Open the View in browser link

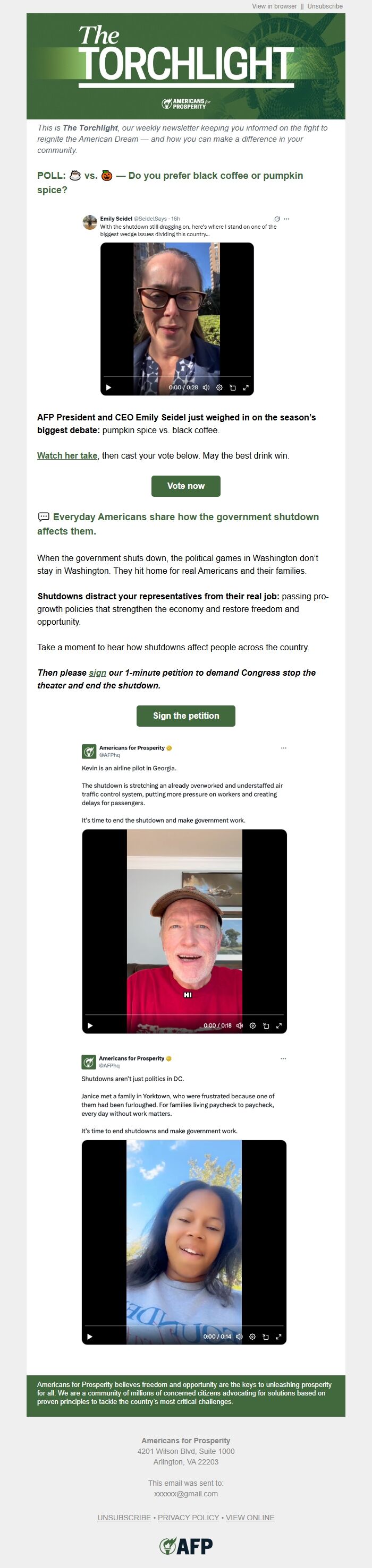(274, 6)
